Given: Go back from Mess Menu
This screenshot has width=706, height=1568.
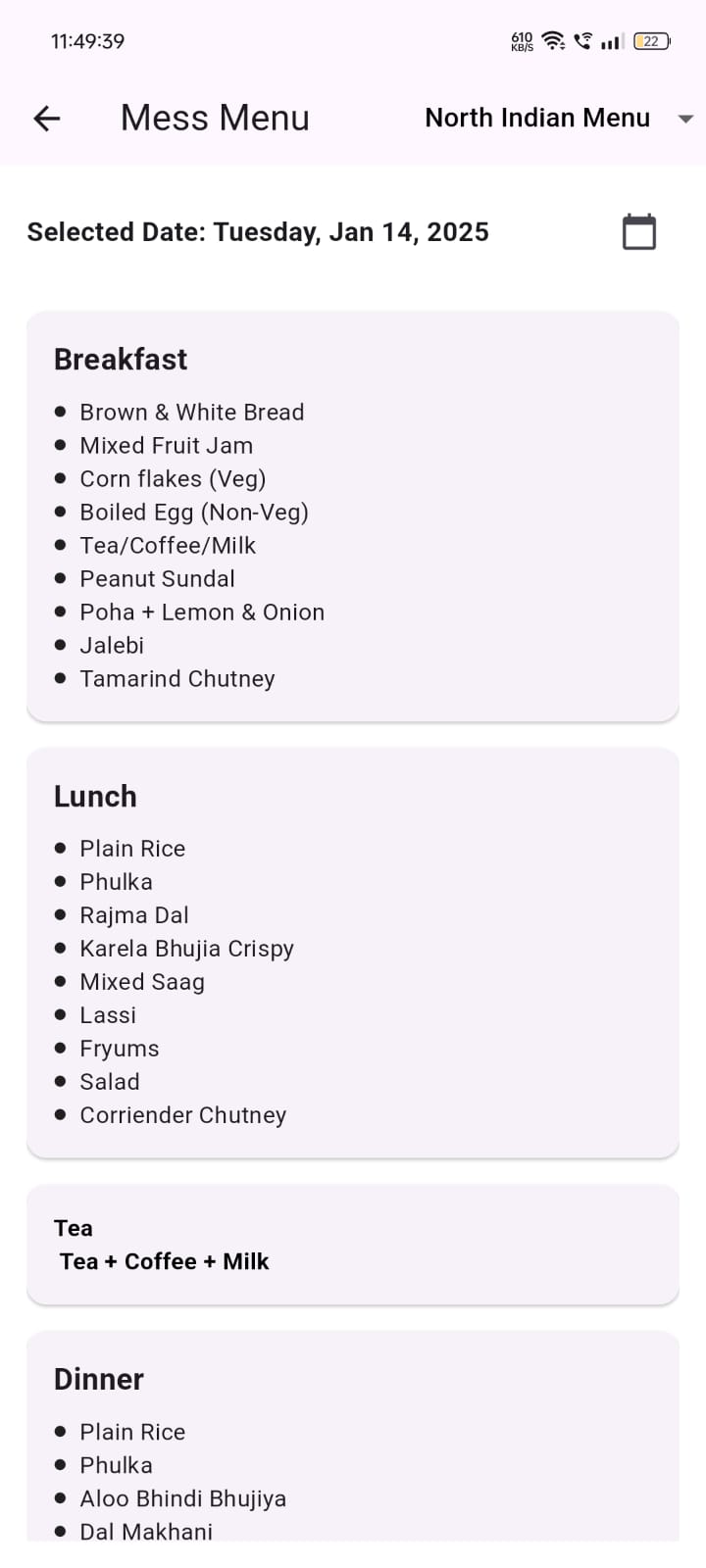Looking at the screenshot, I should (47, 119).
